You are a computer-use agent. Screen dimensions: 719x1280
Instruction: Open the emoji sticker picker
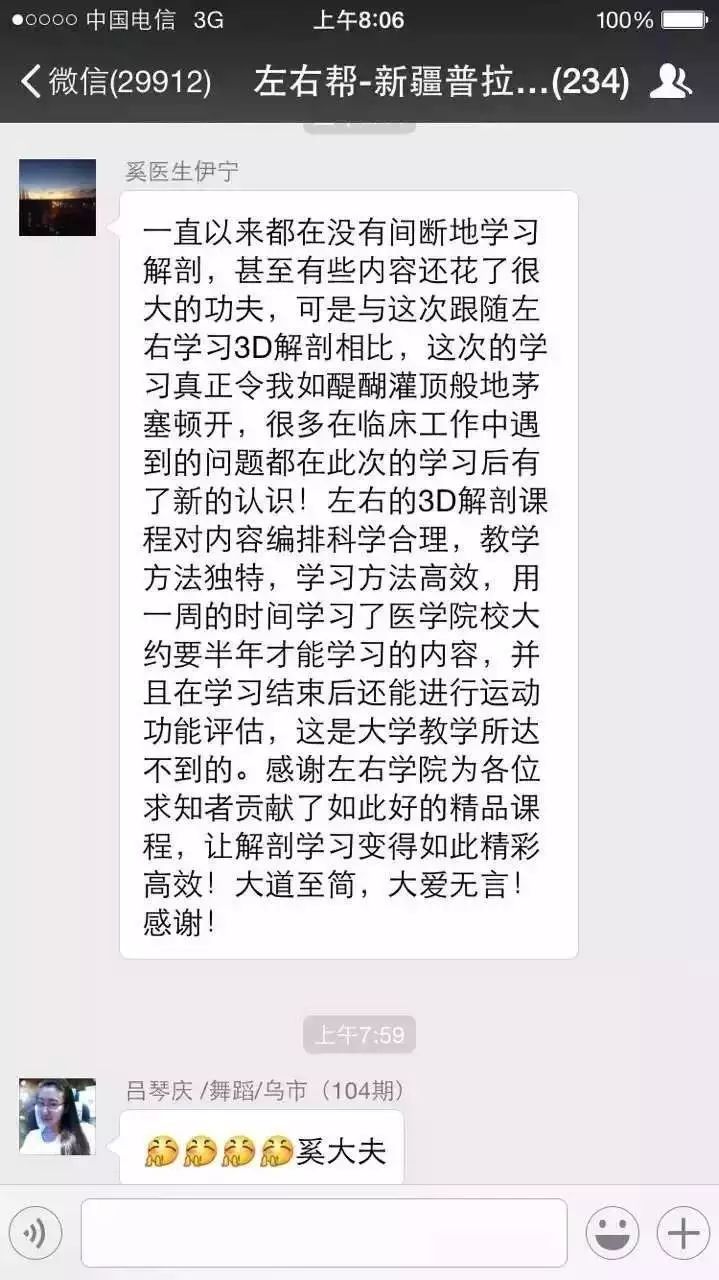(x=612, y=1233)
